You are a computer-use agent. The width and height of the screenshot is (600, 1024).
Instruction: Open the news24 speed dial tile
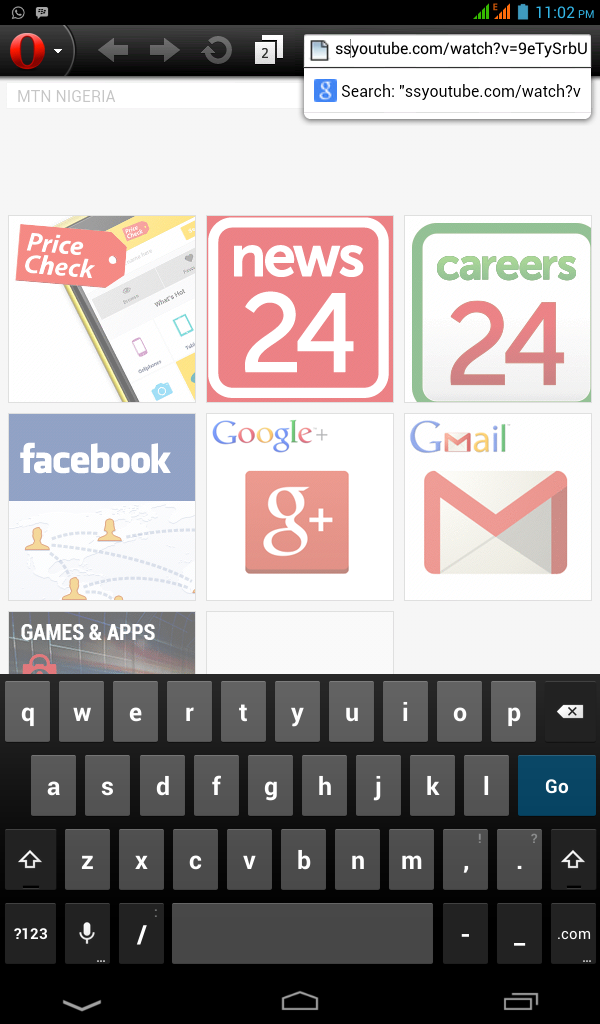pyautogui.click(x=300, y=308)
